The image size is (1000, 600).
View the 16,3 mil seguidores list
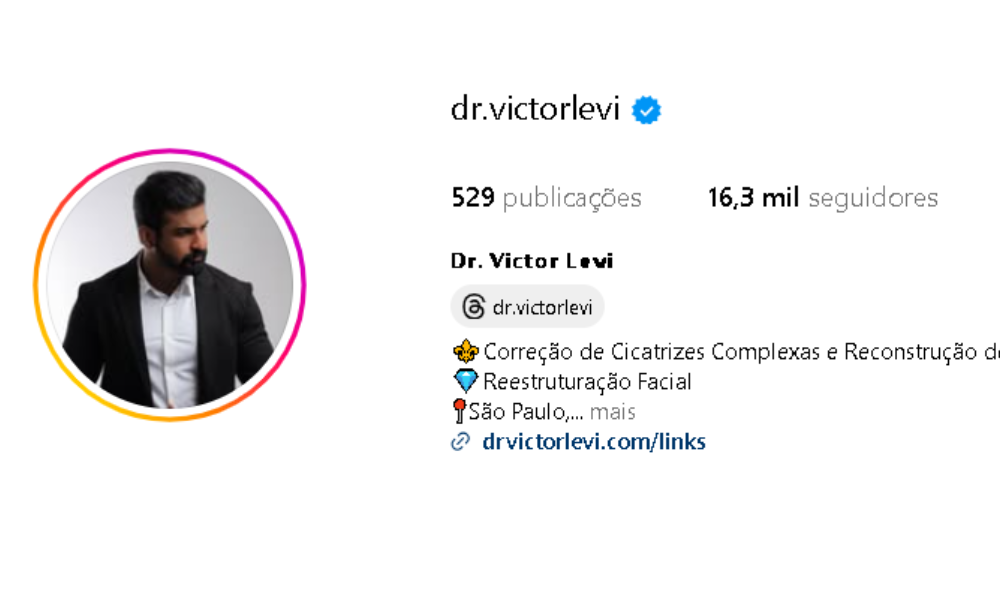tap(822, 198)
